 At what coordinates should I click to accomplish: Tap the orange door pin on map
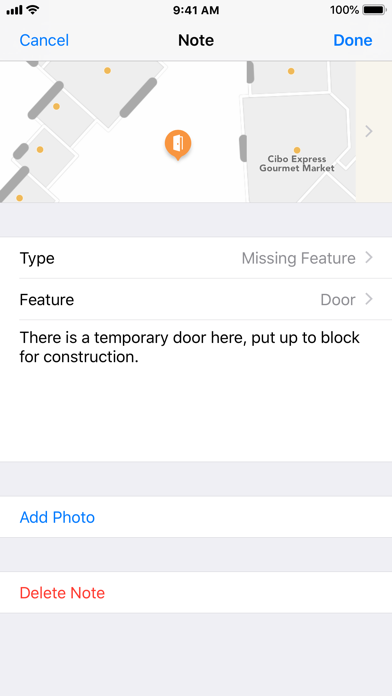point(178,145)
